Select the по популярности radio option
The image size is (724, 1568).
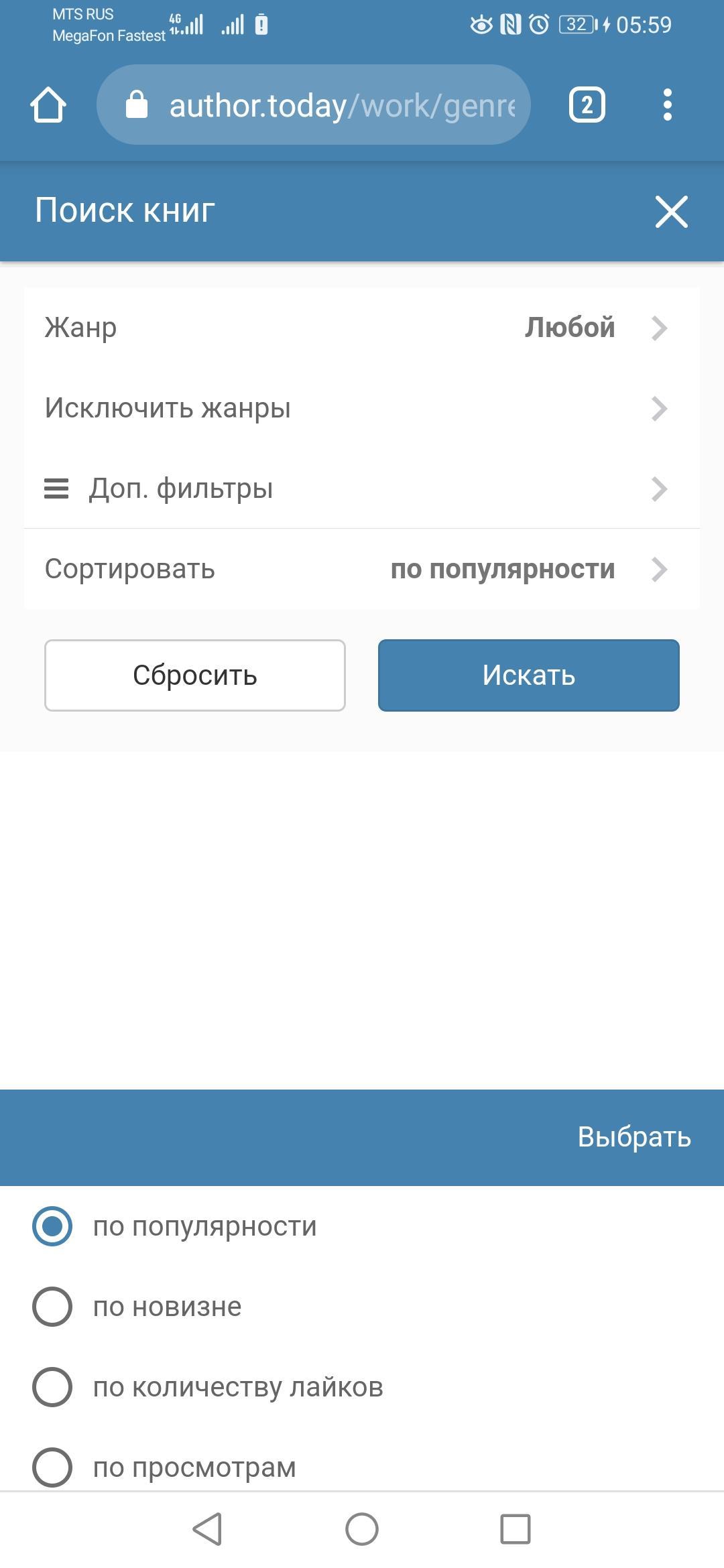[52, 1226]
